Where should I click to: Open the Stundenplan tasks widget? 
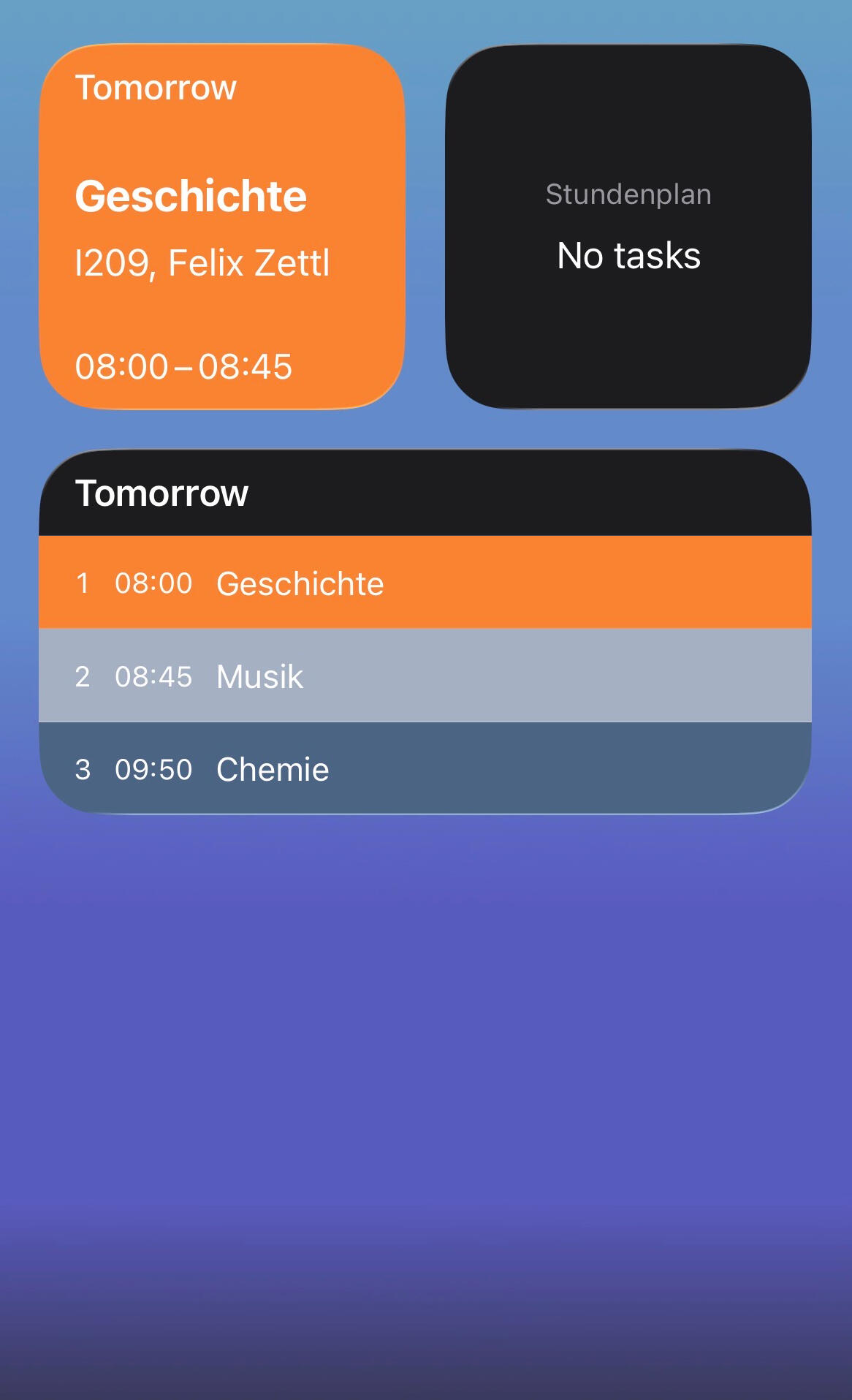pos(628,227)
